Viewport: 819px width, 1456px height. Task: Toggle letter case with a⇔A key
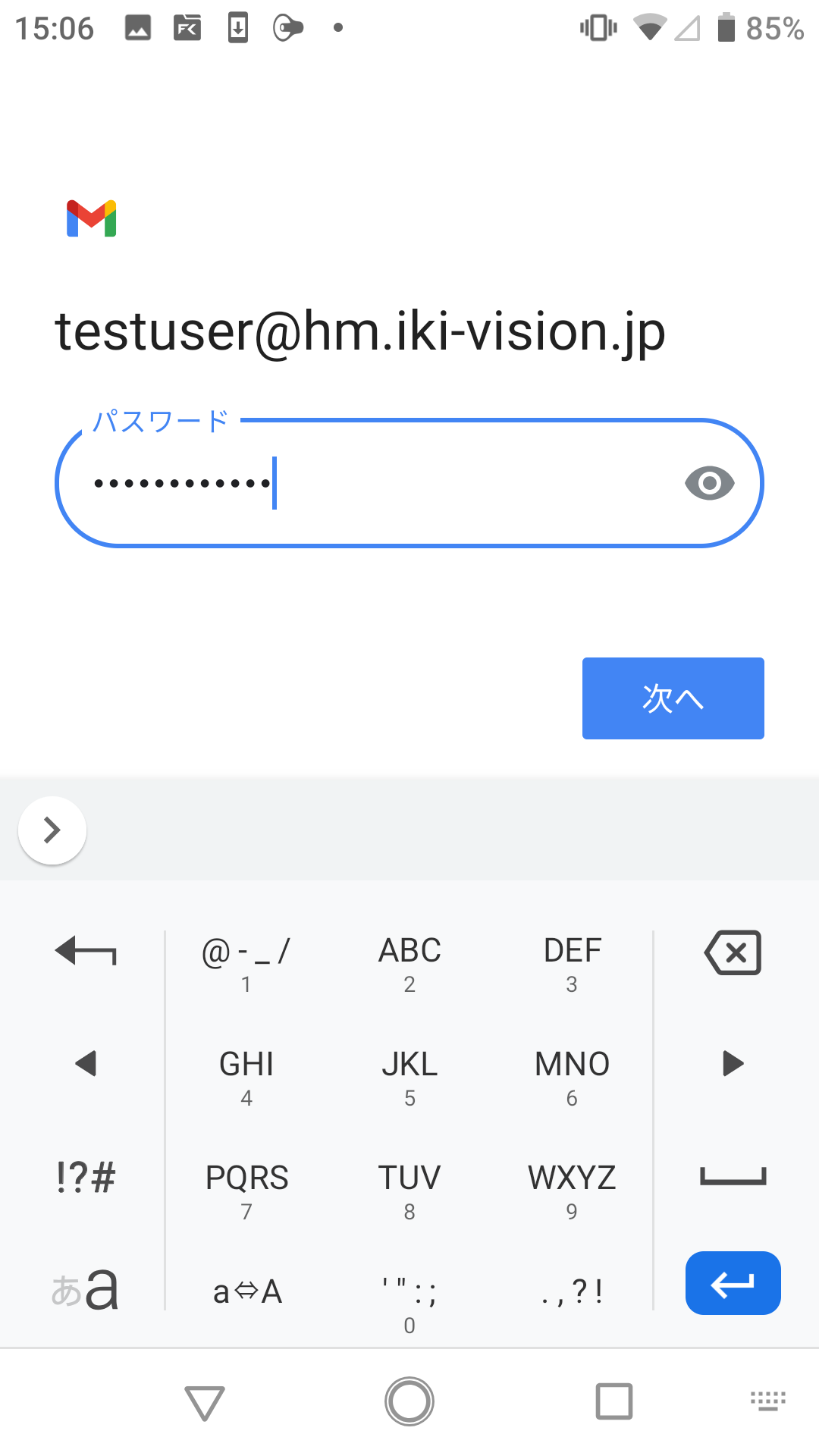pos(247,1291)
